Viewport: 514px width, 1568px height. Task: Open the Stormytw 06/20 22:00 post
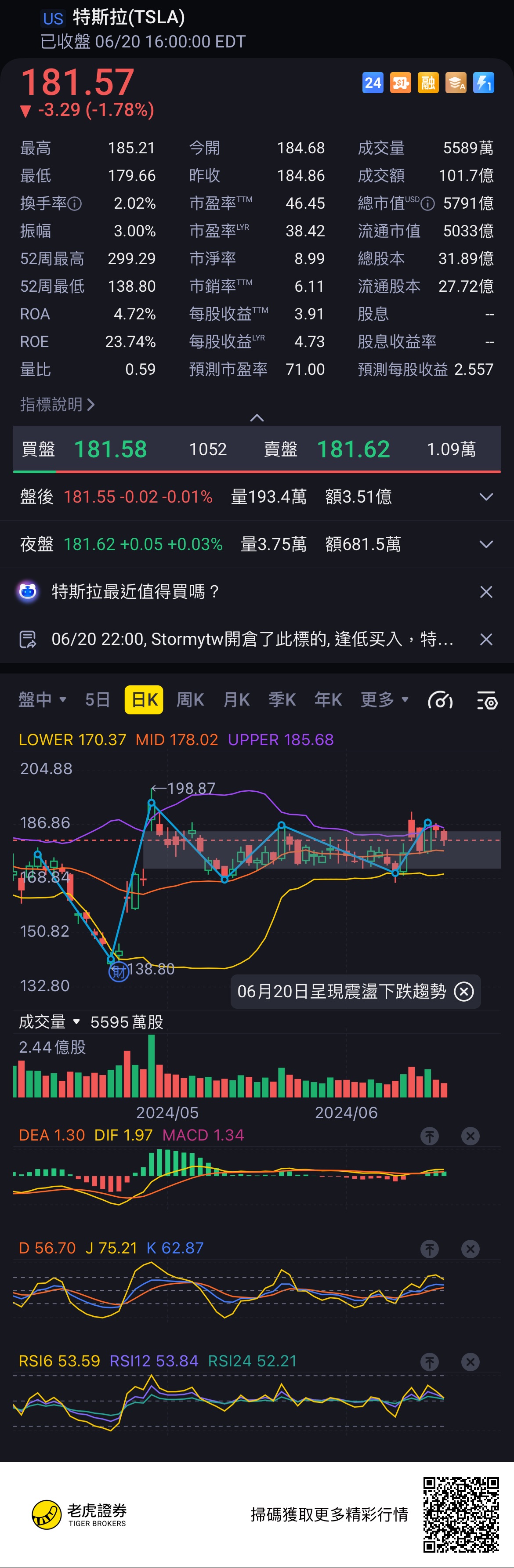252,639
